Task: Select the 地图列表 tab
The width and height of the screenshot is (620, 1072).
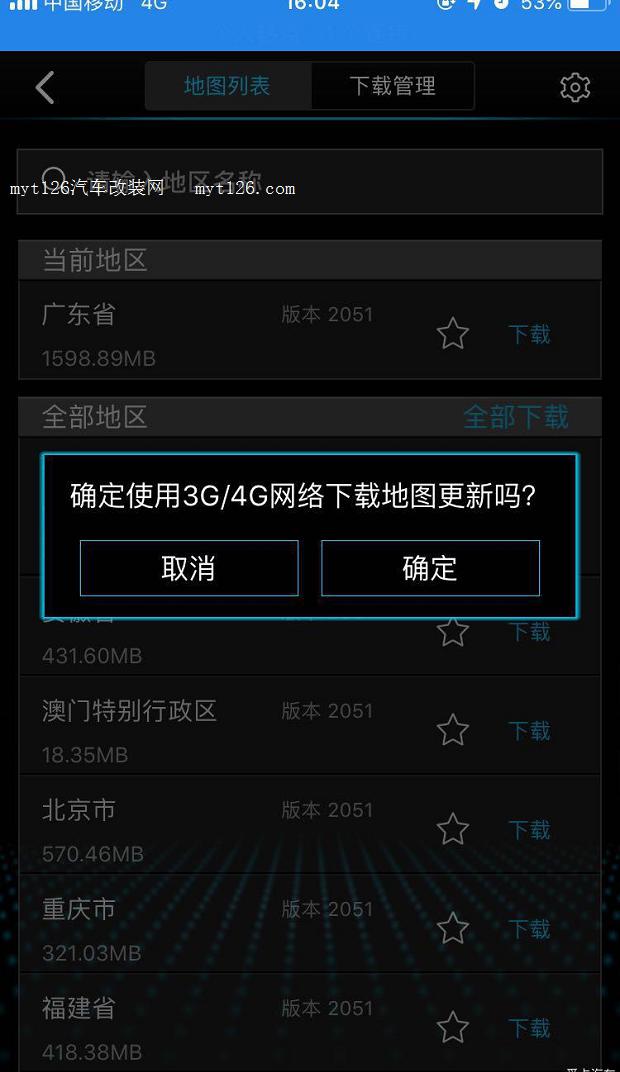Action: pos(227,86)
